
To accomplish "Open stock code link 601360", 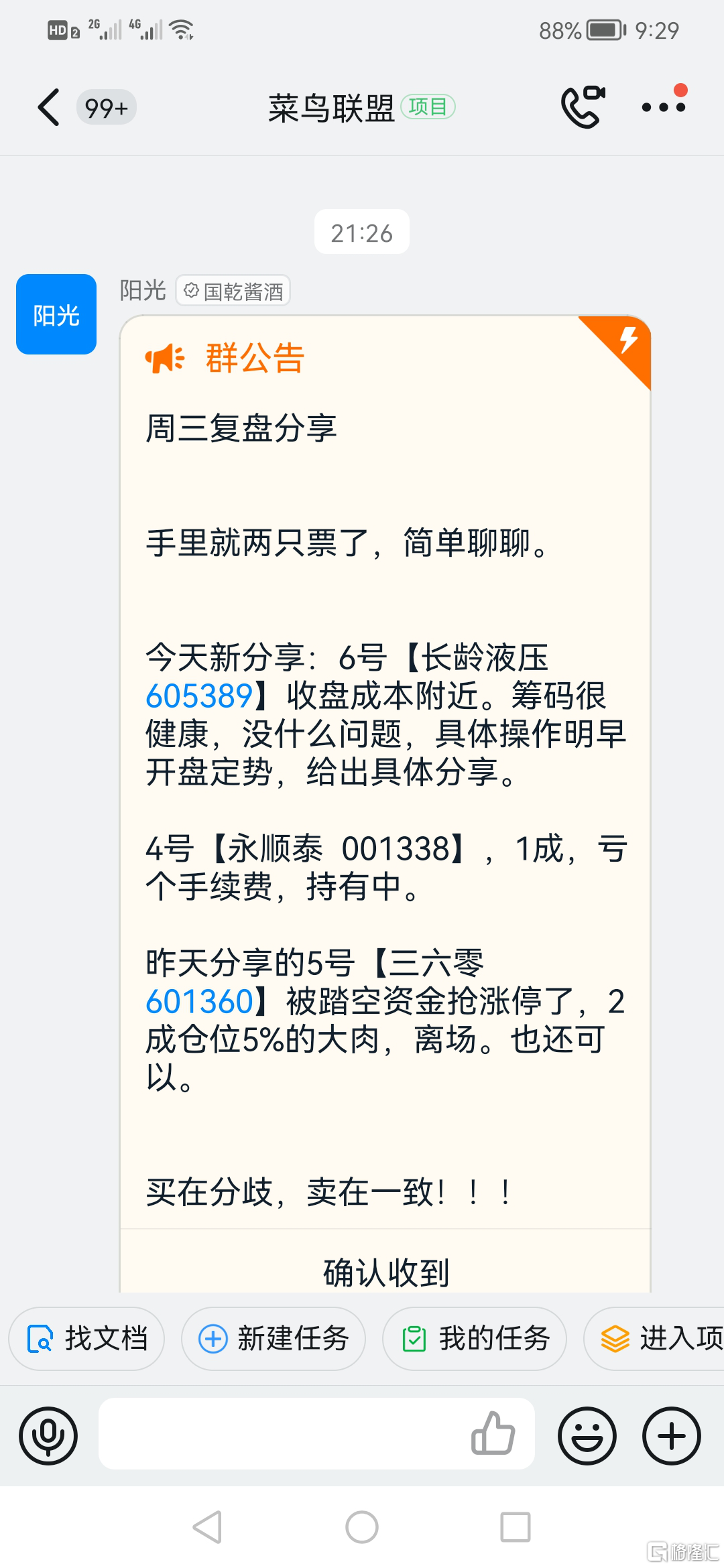I will click(199, 1002).
